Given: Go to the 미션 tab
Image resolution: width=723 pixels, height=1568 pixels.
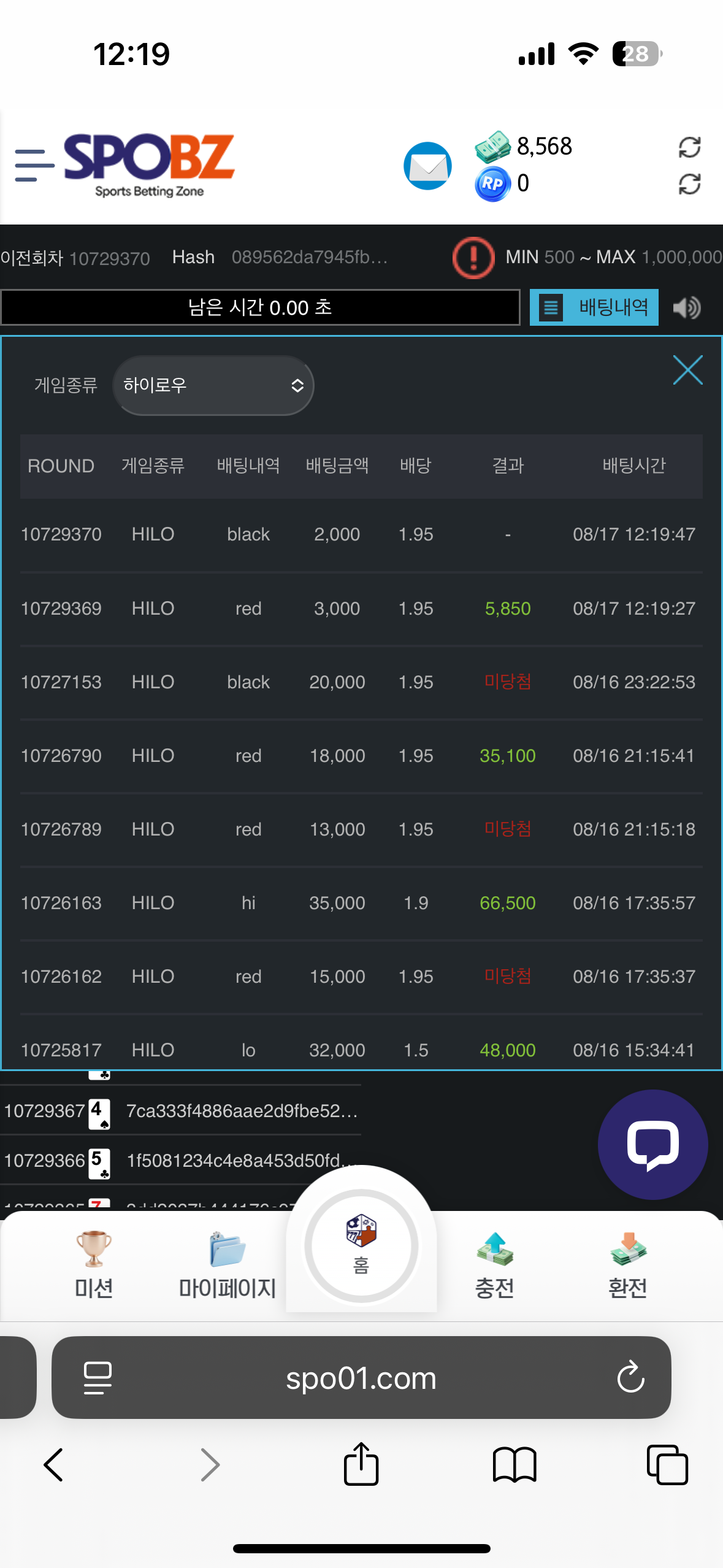Looking at the screenshot, I should click(94, 1265).
